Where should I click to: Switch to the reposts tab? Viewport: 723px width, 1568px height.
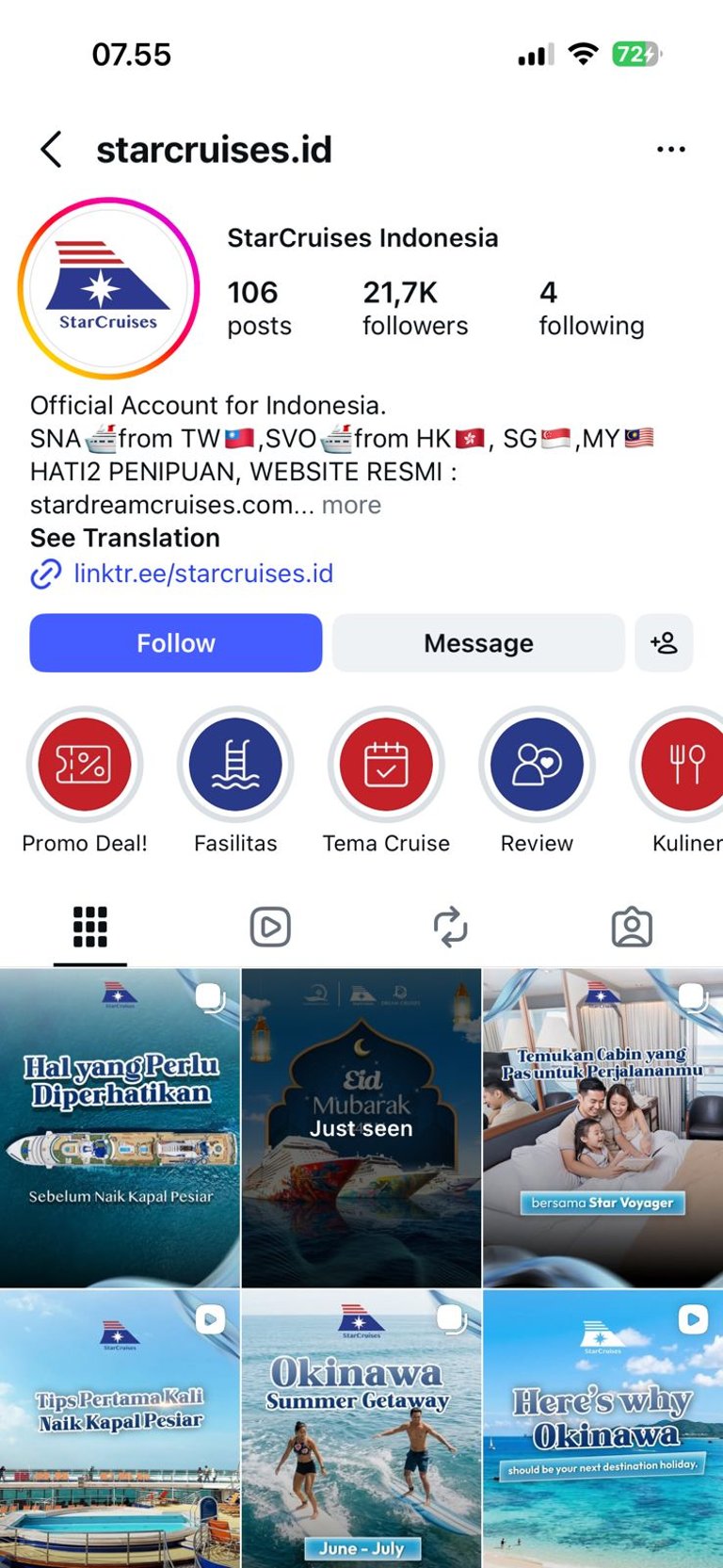(451, 928)
